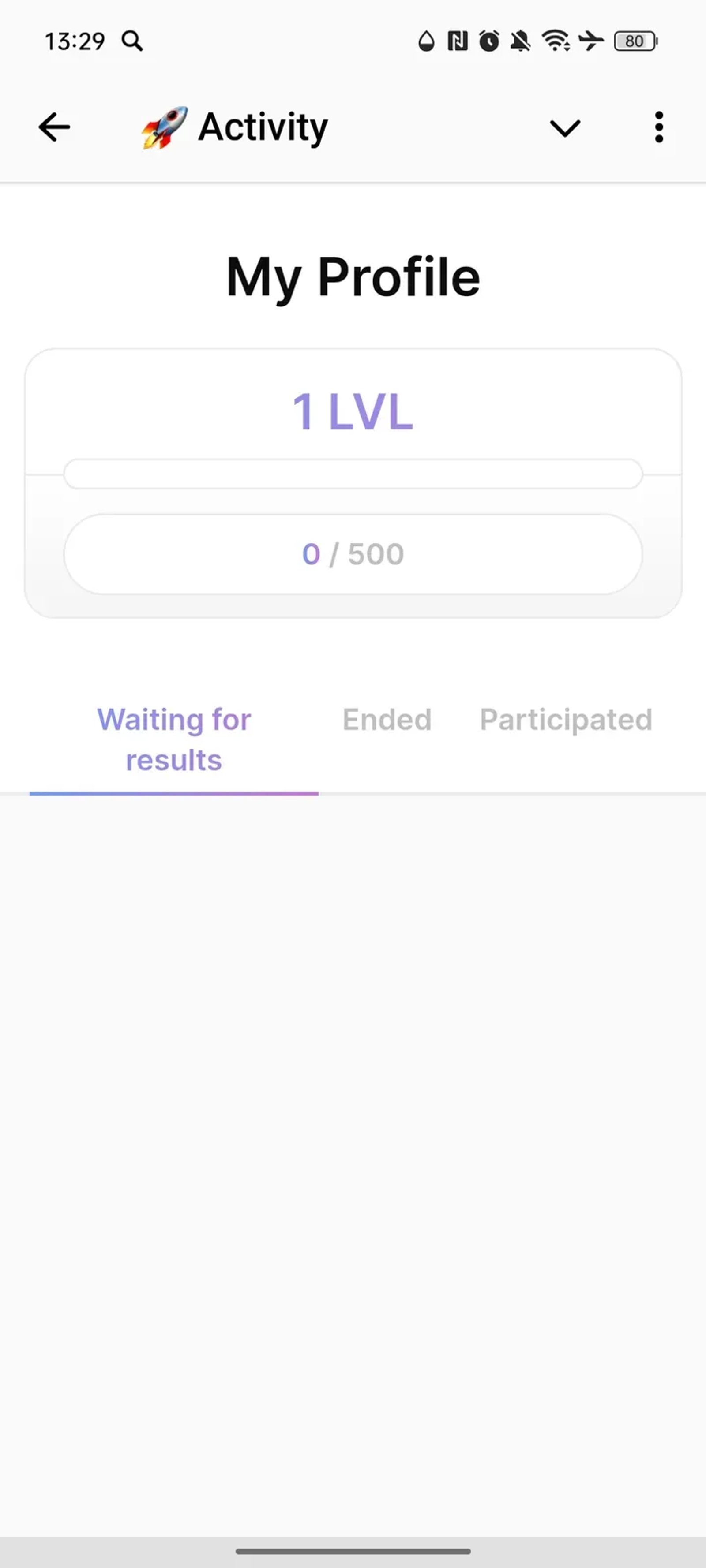
Task: Tap the water drop status icon
Action: click(426, 41)
